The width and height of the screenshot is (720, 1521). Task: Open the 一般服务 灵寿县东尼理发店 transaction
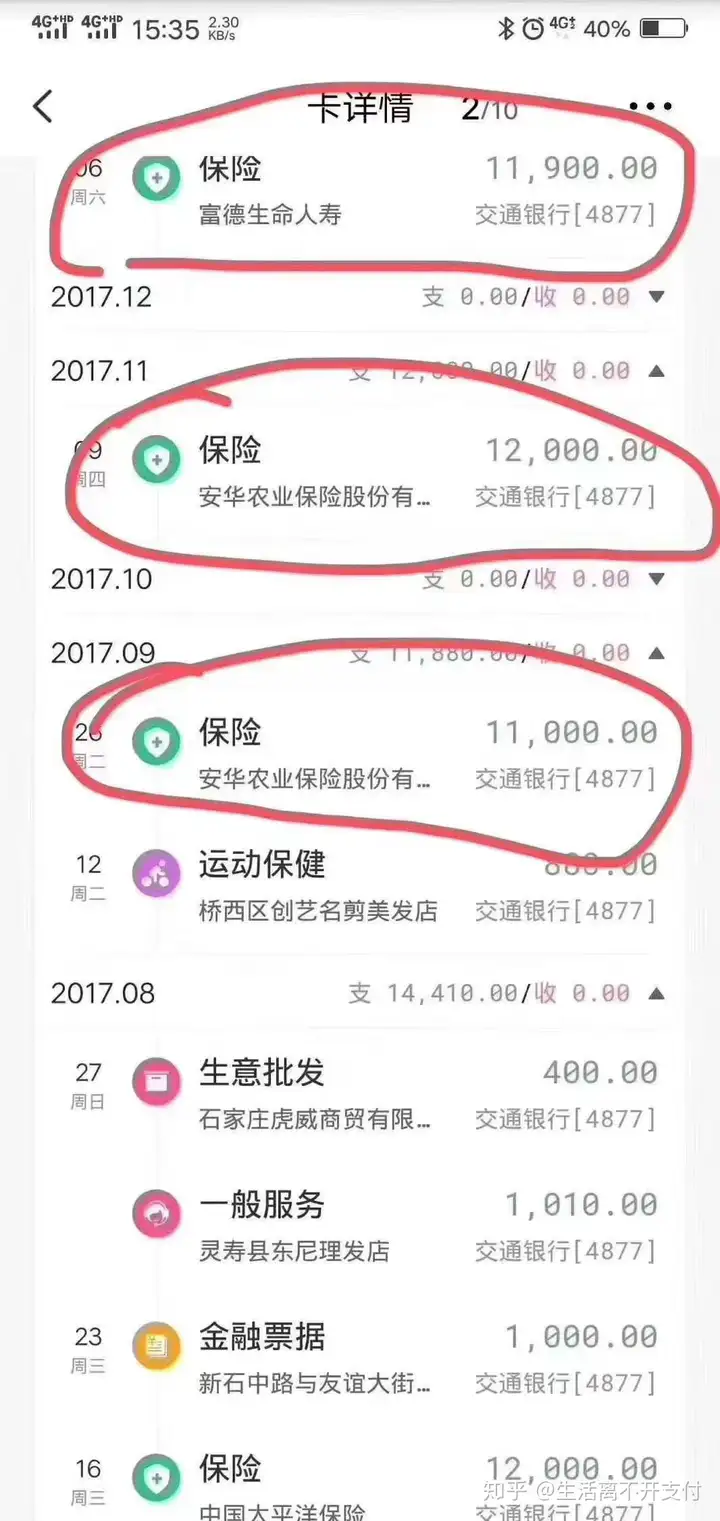pyautogui.click(x=400, y=1226)
